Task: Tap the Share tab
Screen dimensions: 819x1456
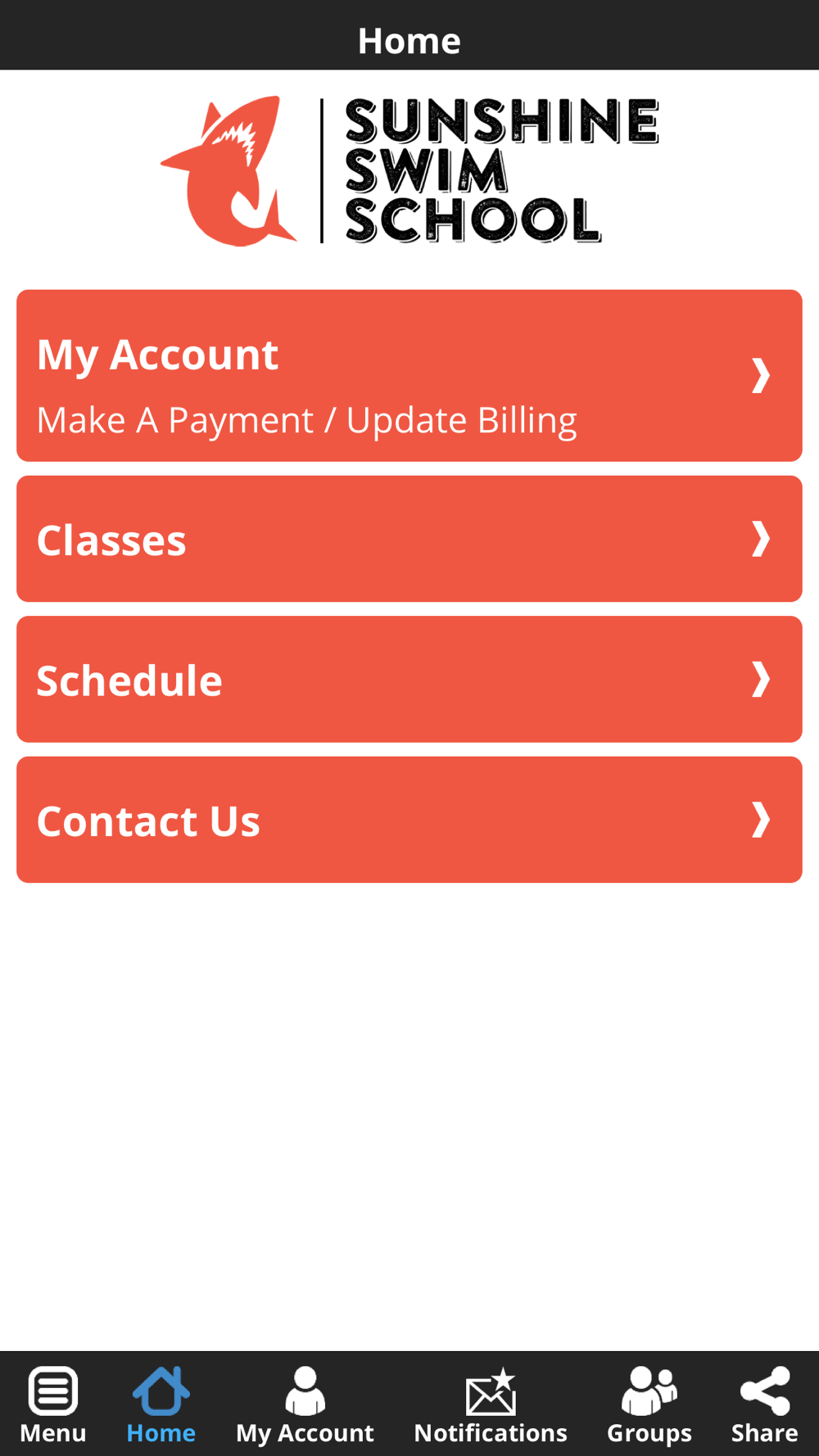Action: [x=765, y=1404]
